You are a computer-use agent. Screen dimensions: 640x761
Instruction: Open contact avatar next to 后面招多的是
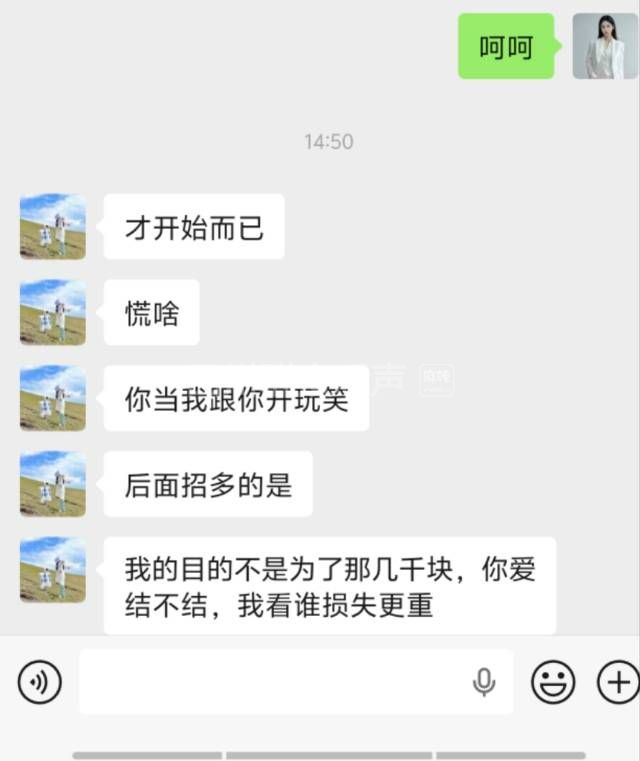[53, 484]
